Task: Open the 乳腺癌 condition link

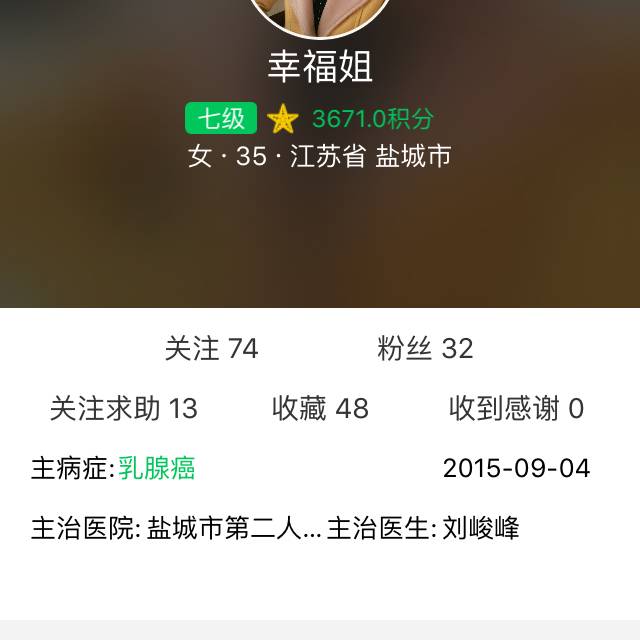Action: (157, 468)
